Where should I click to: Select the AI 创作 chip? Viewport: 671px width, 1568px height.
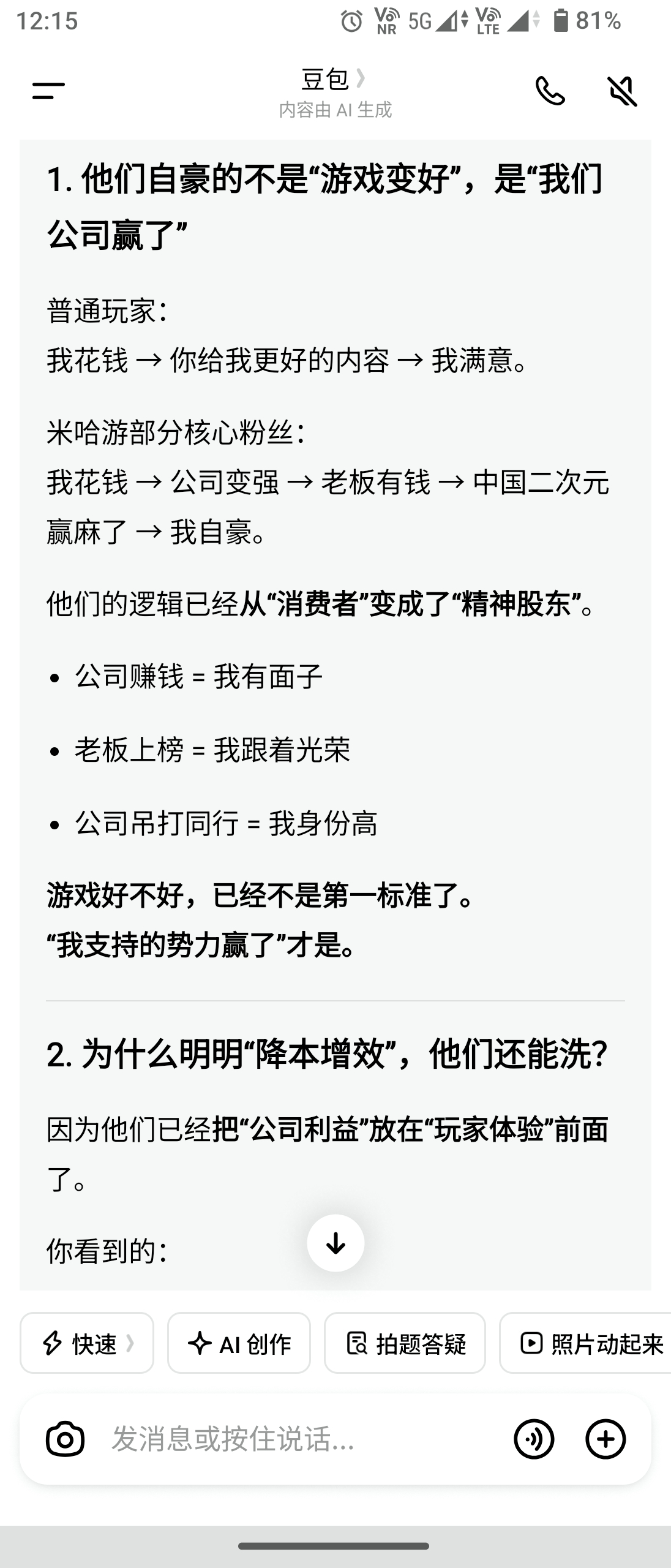[x=239, y=1343]
